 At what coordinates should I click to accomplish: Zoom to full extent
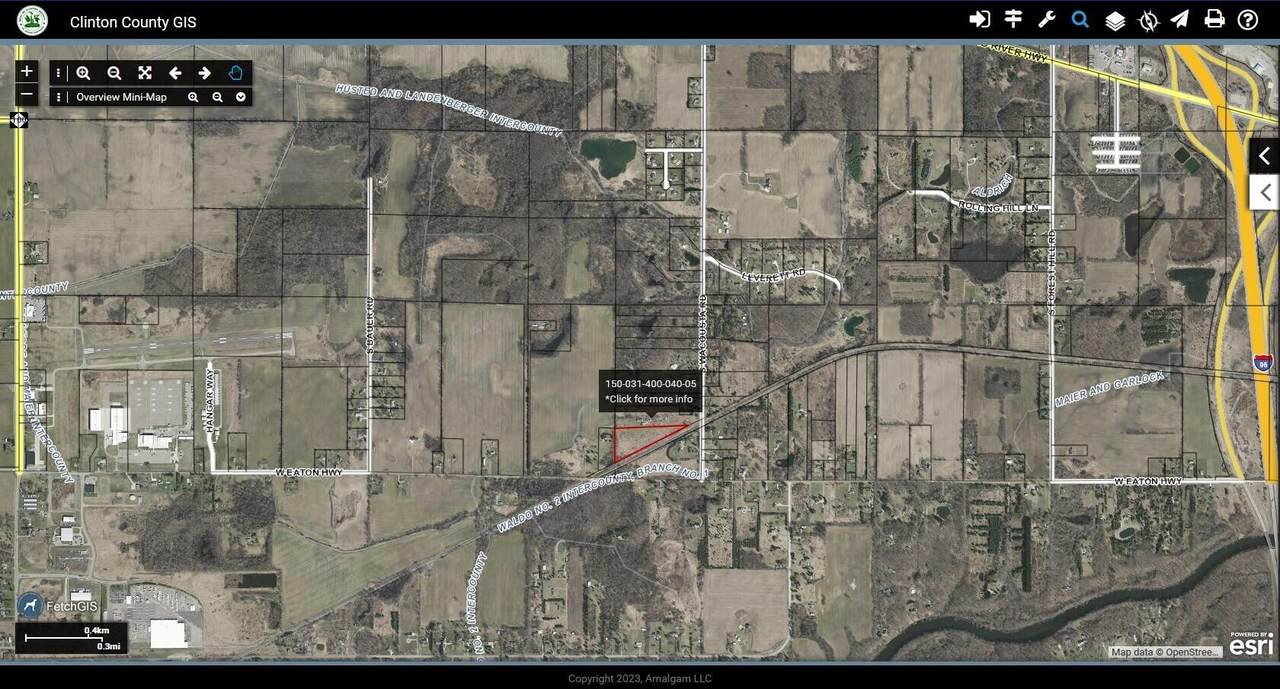point(145,73)
